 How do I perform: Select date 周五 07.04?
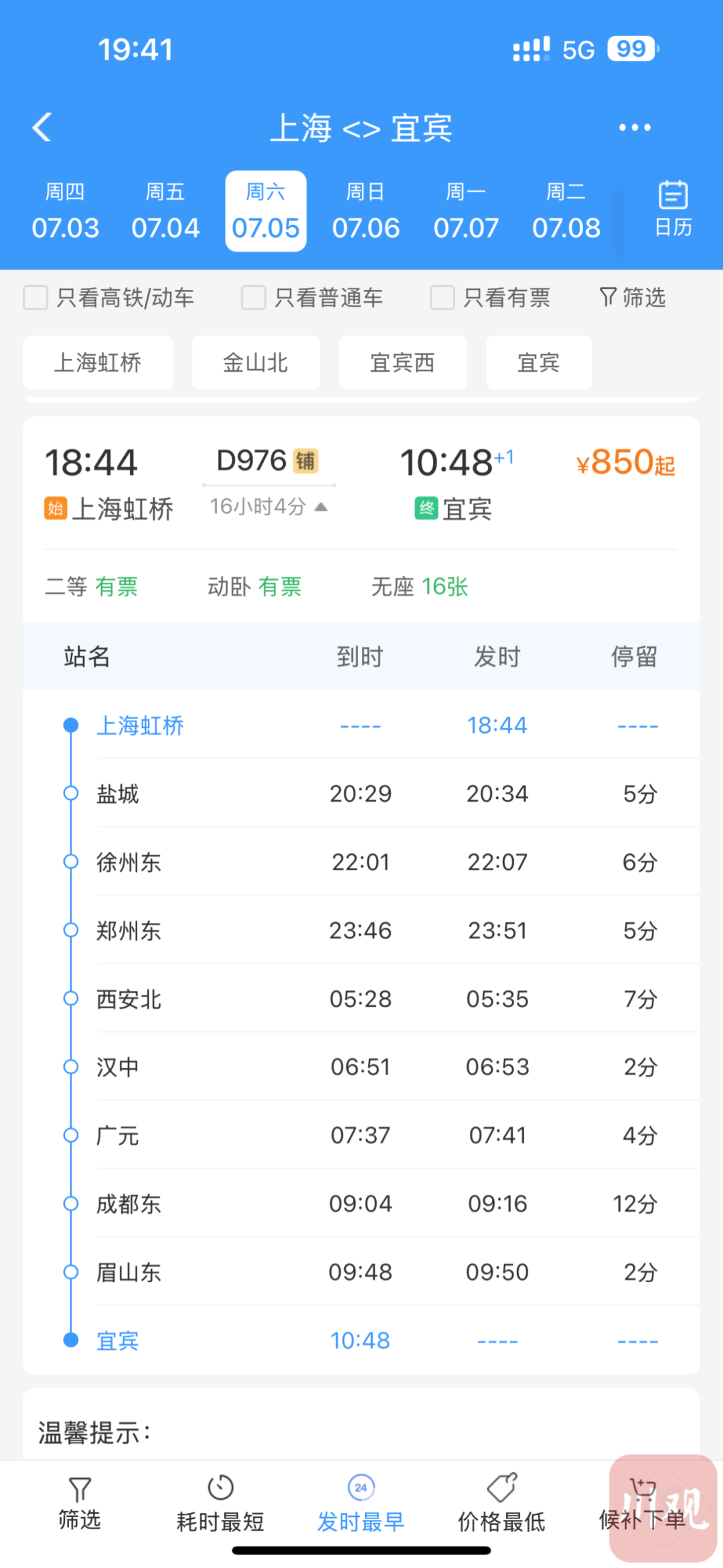point(165,212)
